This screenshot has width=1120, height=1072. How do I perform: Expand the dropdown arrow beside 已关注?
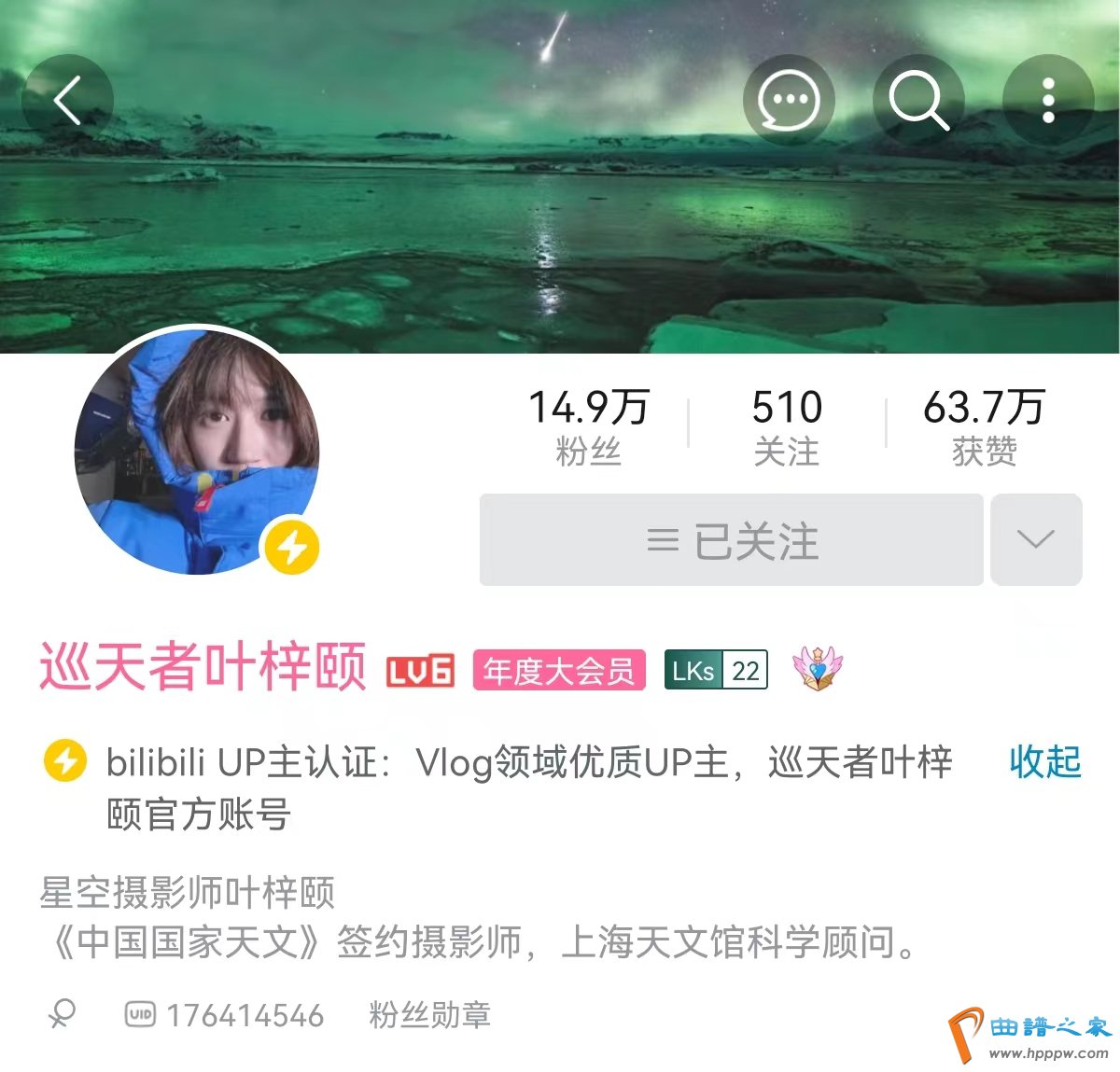tap(1036, 540)
